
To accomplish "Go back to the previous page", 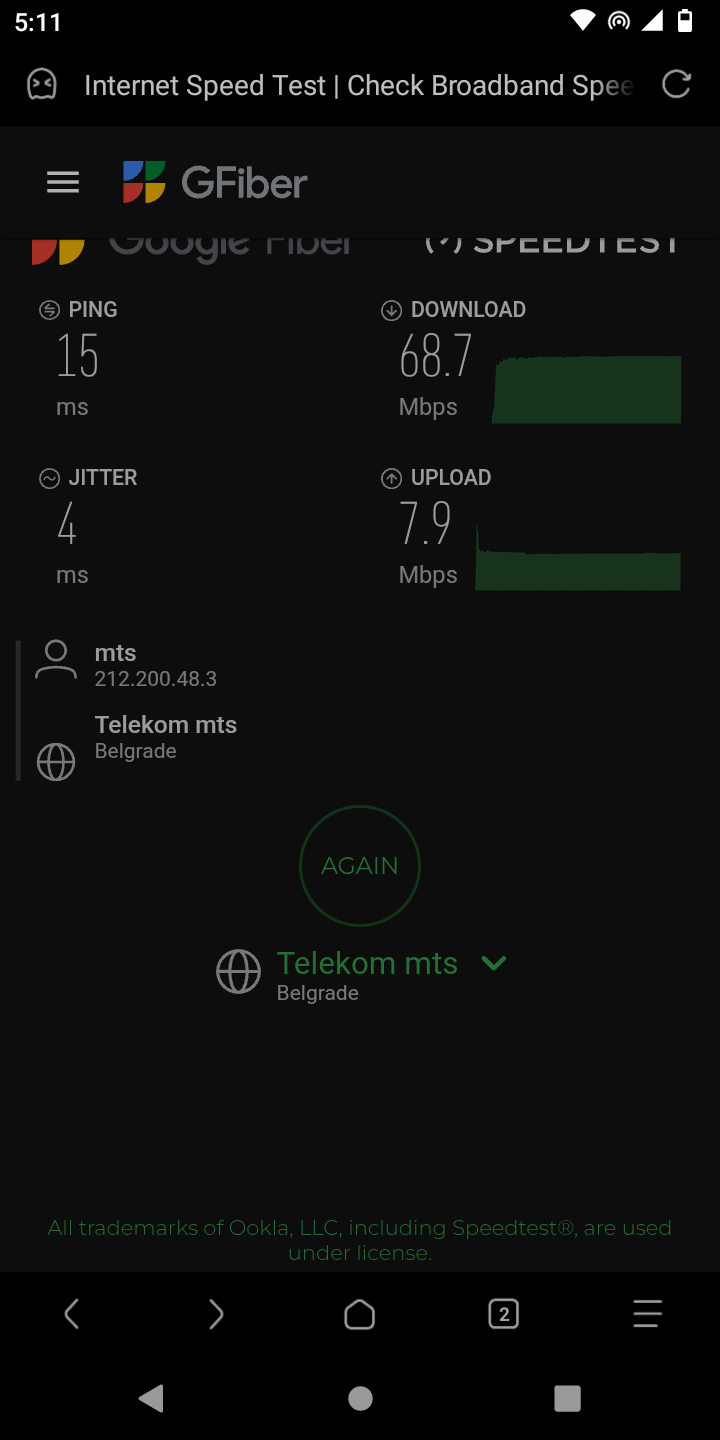I will pos(72,1314).
